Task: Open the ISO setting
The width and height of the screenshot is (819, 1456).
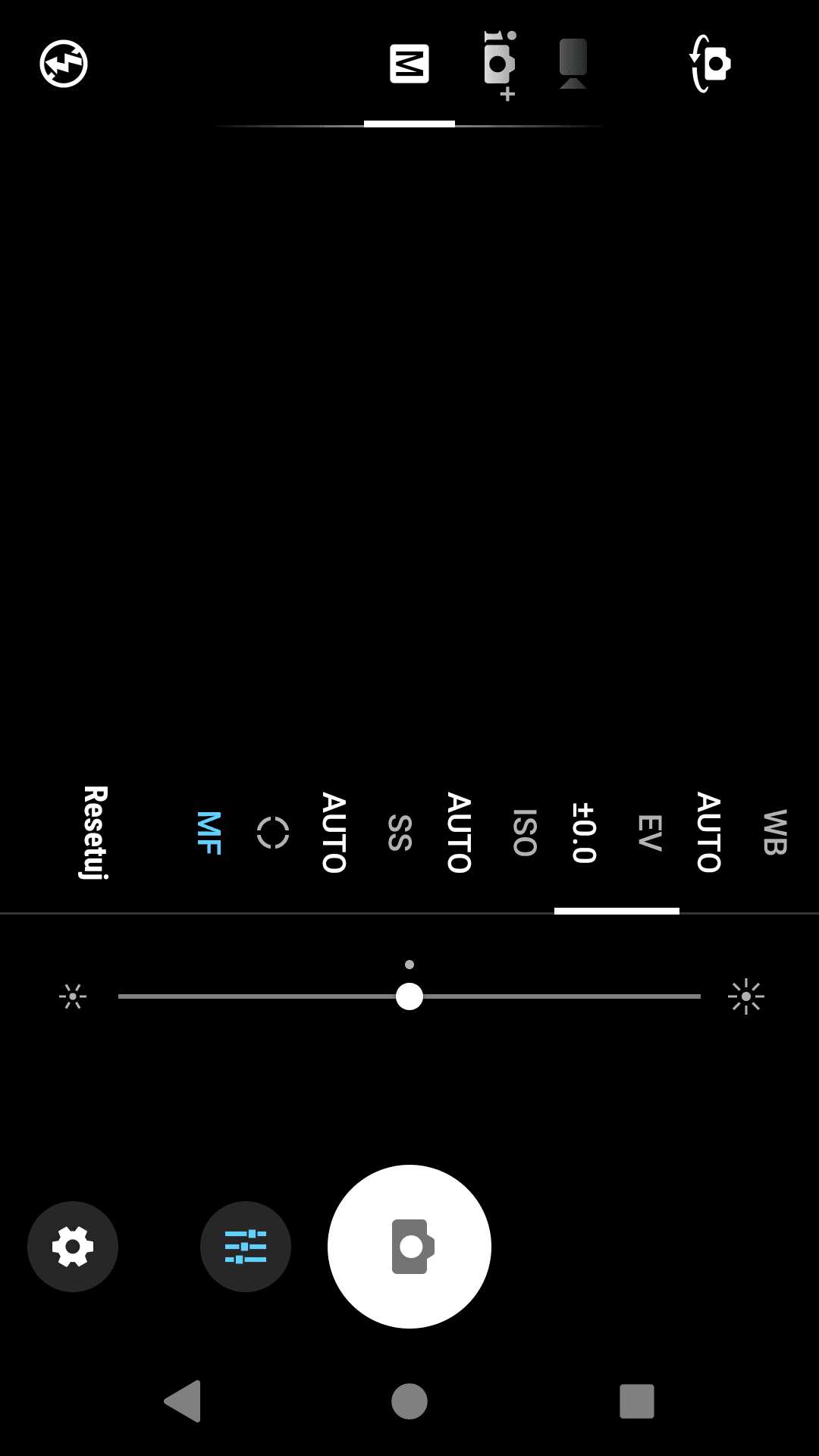Action: 525,833
